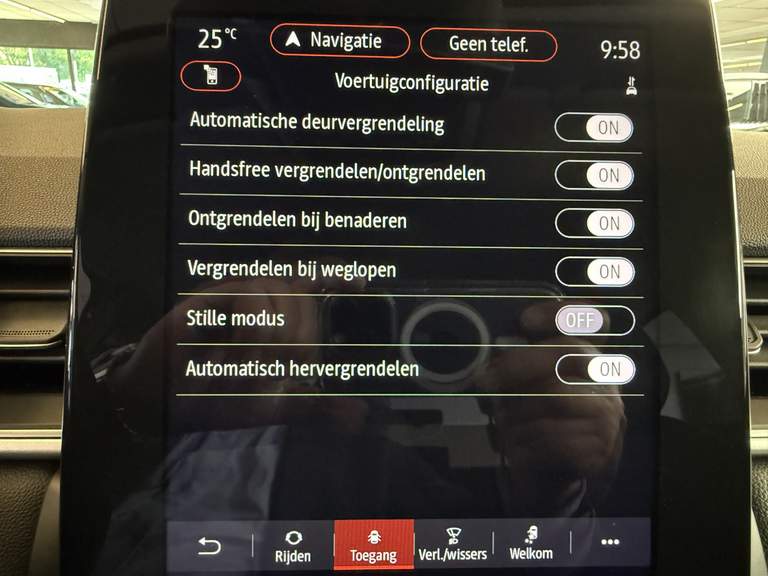Select the Toegang tab

(373, 545)
